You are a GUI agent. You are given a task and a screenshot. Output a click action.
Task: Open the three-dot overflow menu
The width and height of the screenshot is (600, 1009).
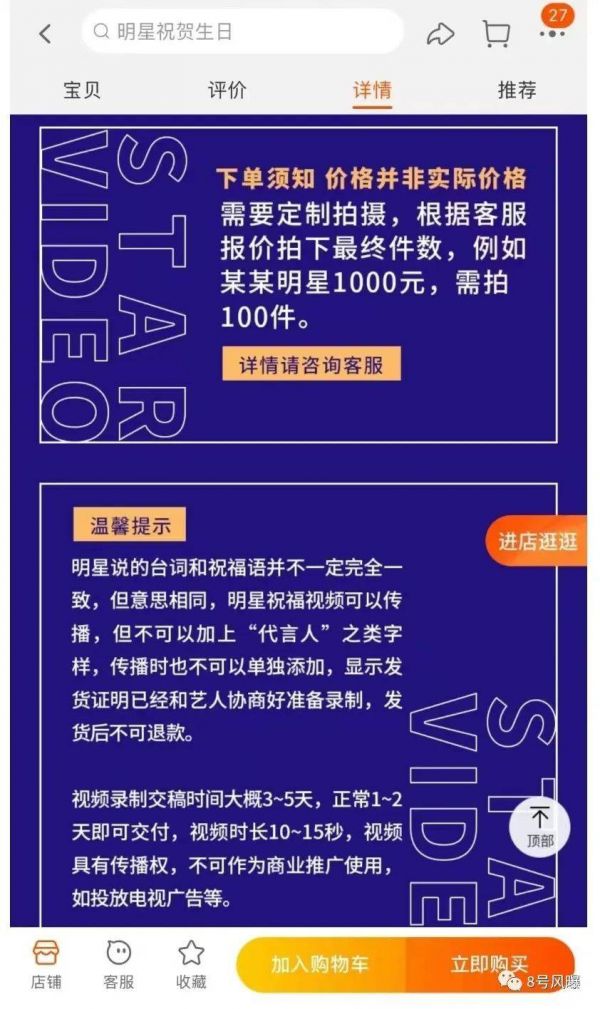[x=551, y=34]
